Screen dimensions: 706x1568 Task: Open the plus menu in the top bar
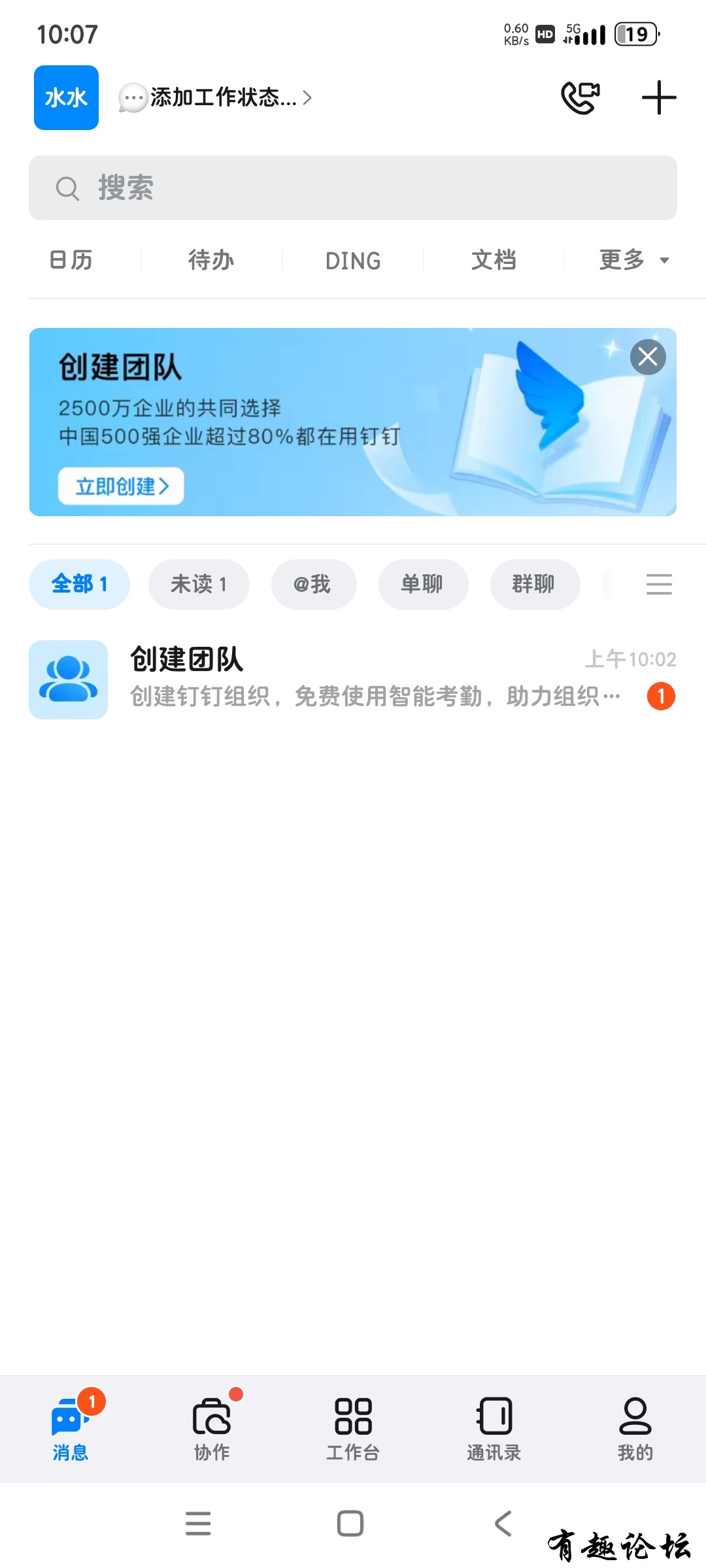(658, 98)
